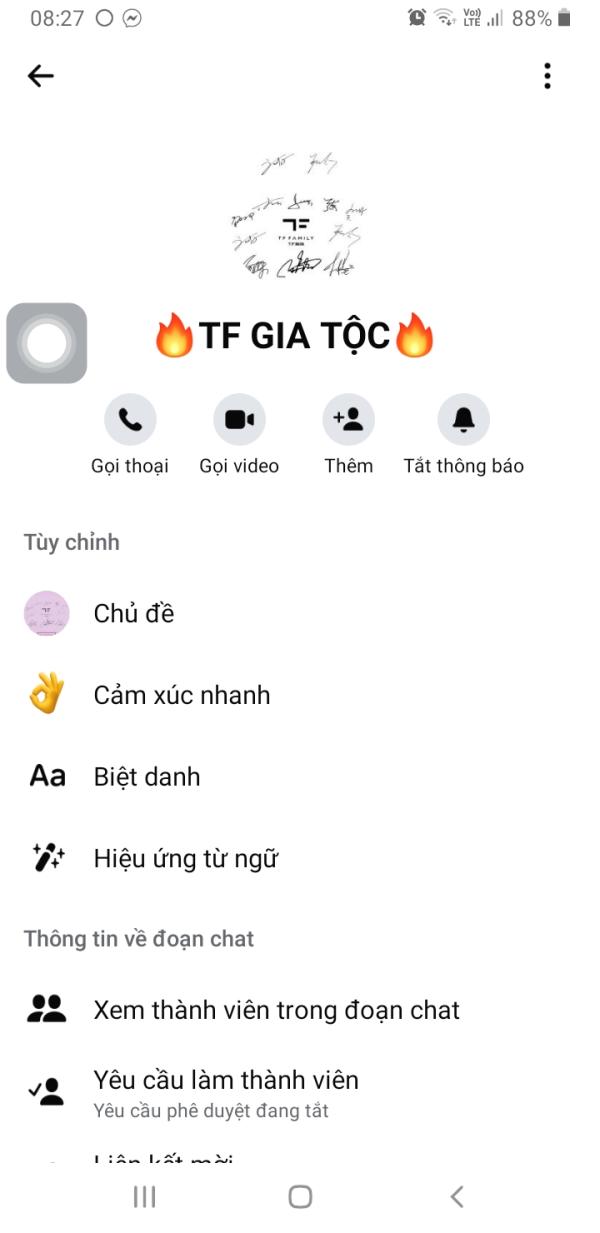Open Biệt danh nicknames
Image resolution: width=600 pixels, height=1233 pixels.
click(x=300, y=777)
